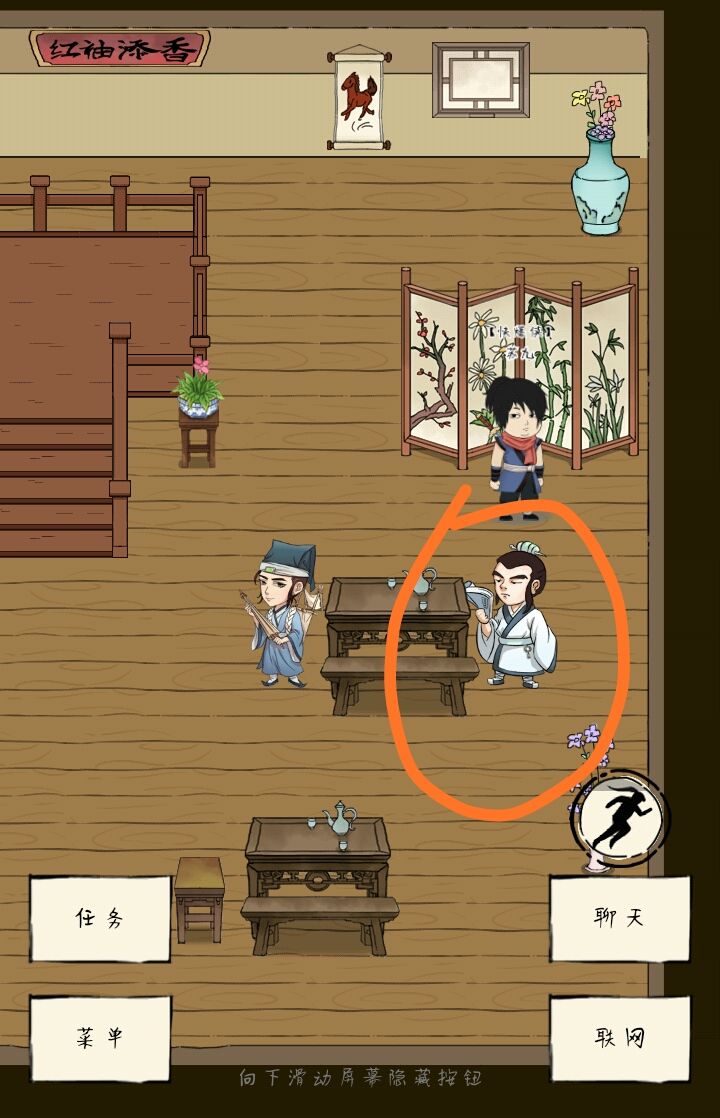The height and width of the screenshot is (1118, 720).
Task: Click the lattice window frame
Action: (x=477, y=80)
